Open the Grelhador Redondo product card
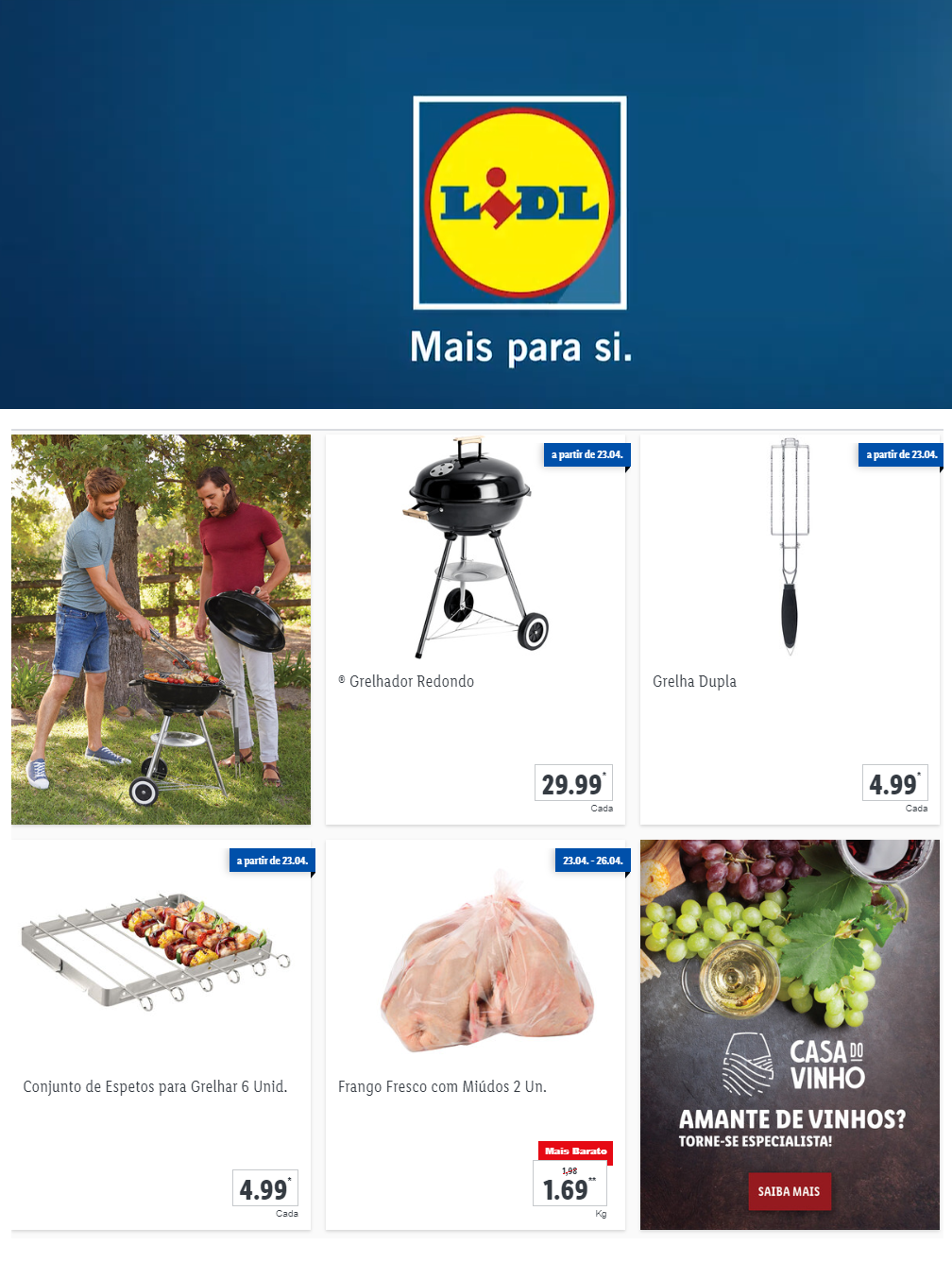The height and width of the screenshot is (1262, 952). coord(475,629)
